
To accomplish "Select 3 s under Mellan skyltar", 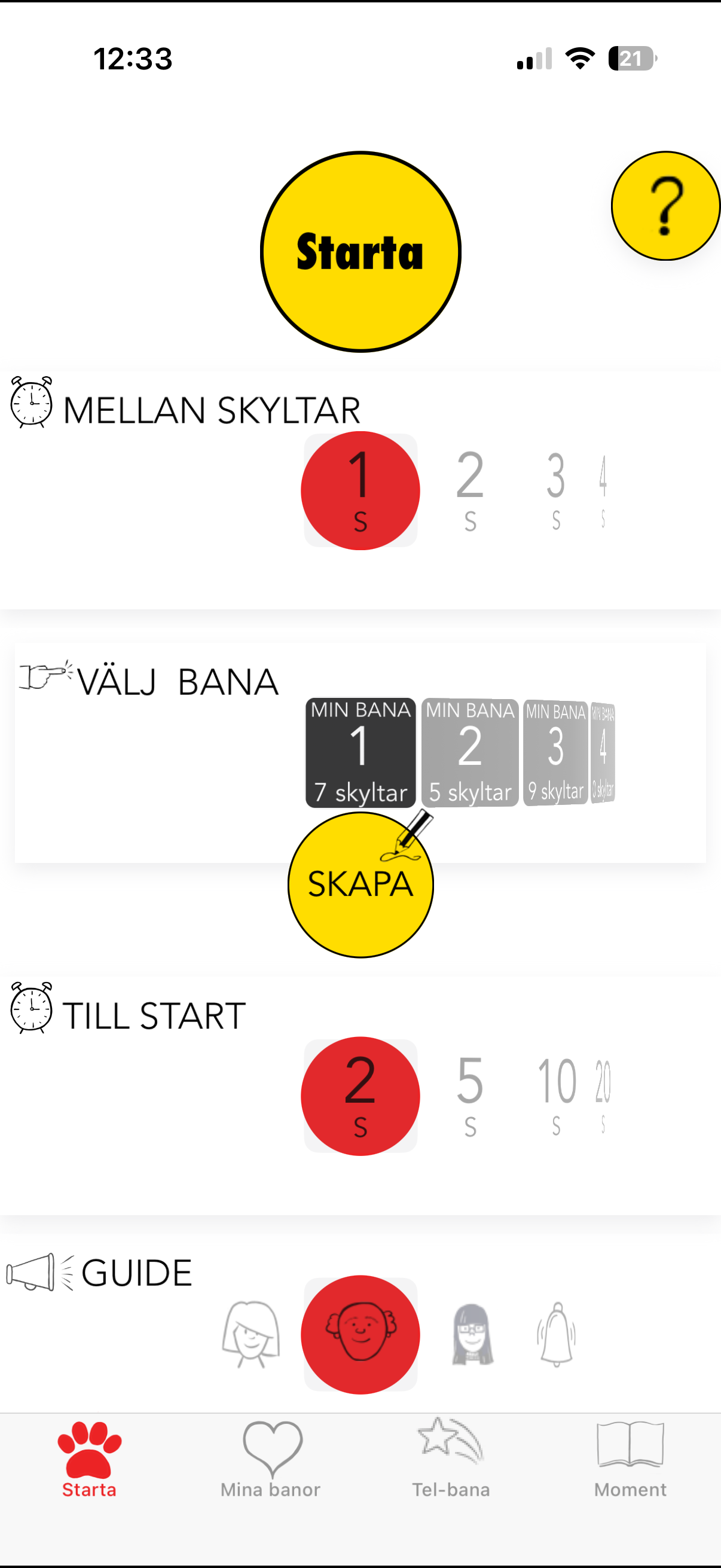I will coord(555,490).
